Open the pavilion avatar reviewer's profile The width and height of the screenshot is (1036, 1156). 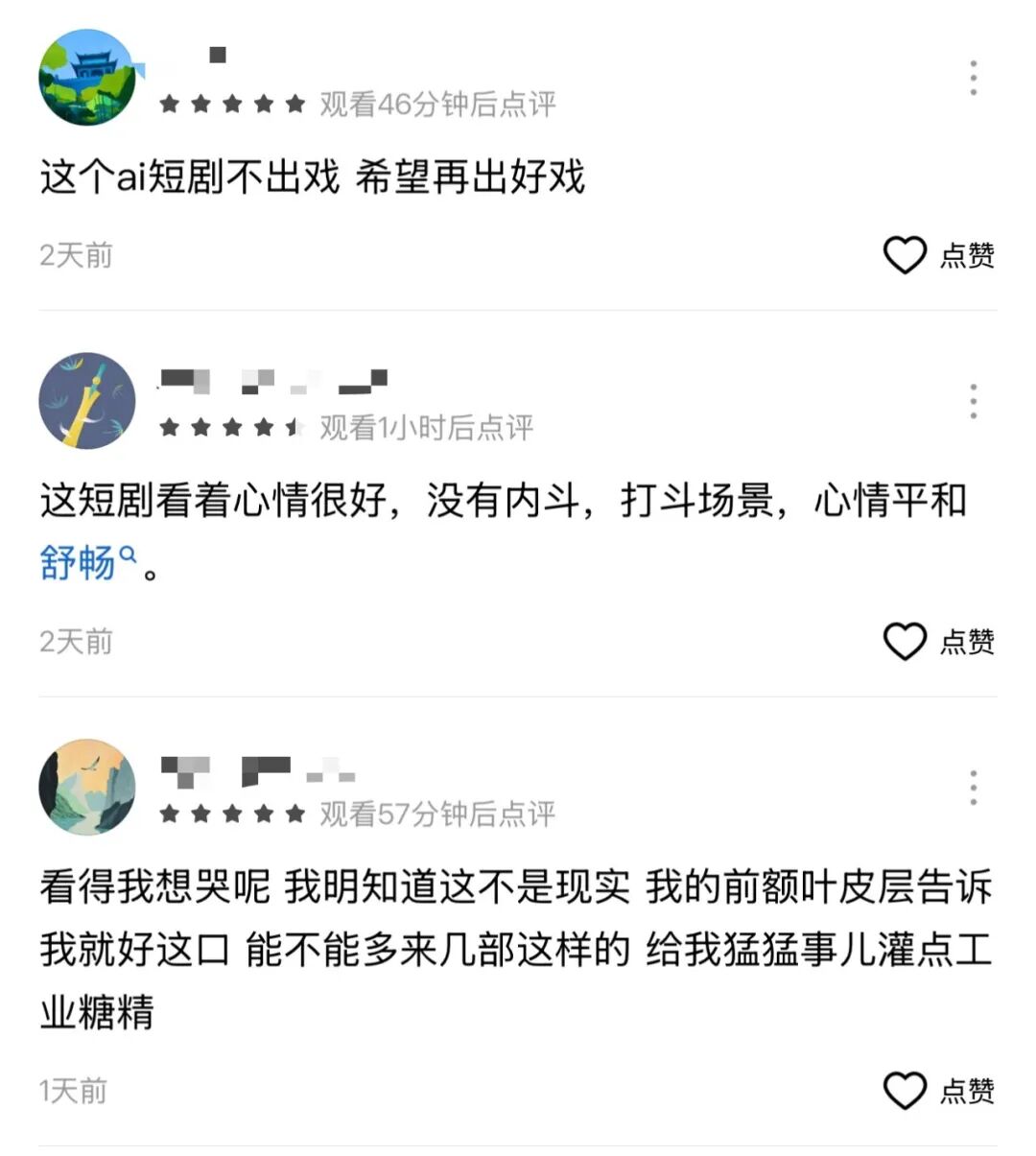click(87, 78)
